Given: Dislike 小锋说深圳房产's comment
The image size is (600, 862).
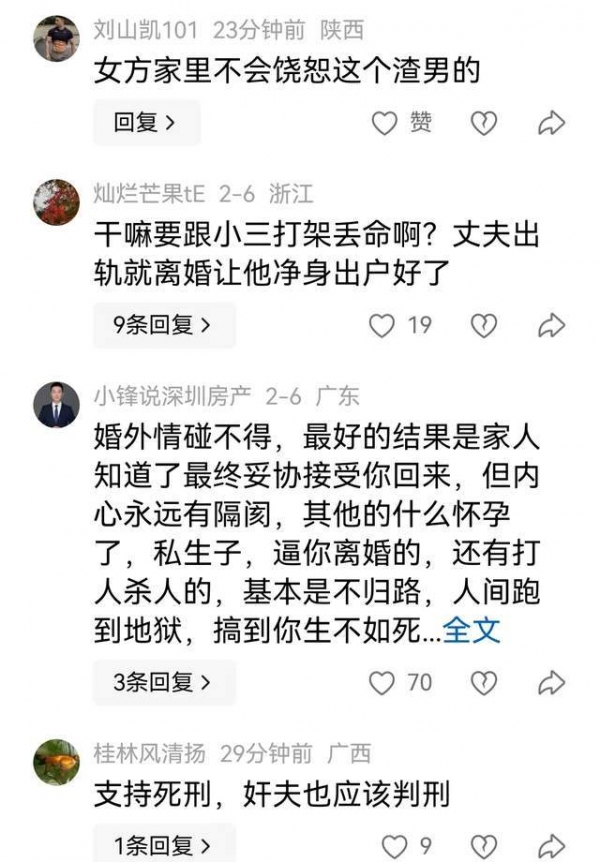Looking at the screenshot, I should coord(484,682).
